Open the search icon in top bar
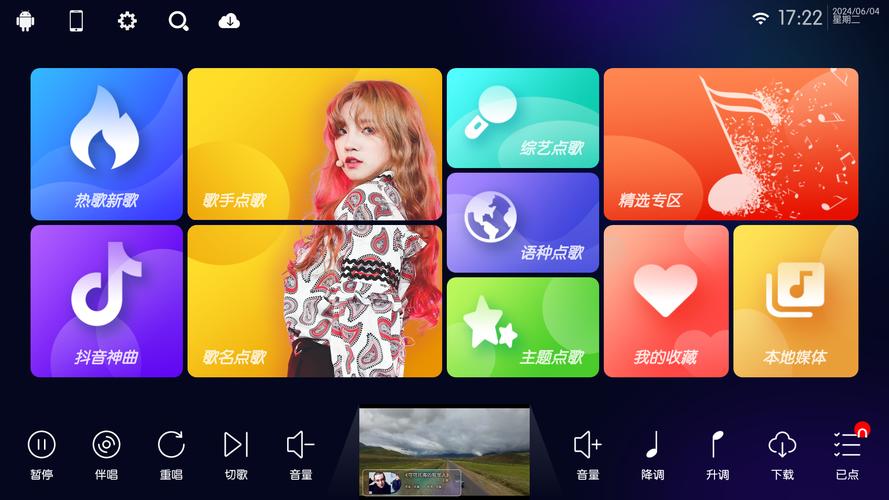The height and width of the screenshot is (500, 889). [179, 21]
